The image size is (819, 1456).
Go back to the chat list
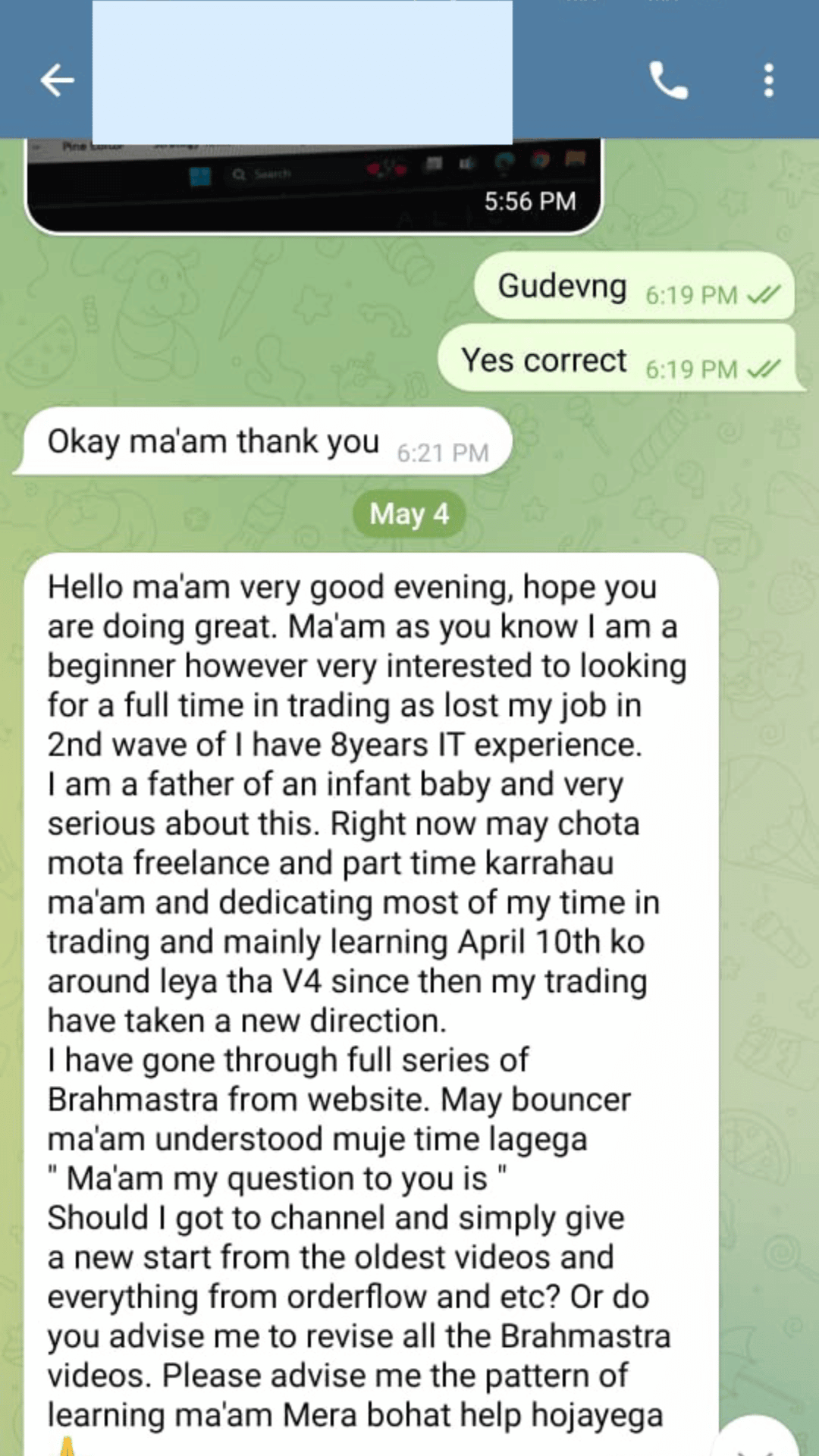[x=58, y=80]
